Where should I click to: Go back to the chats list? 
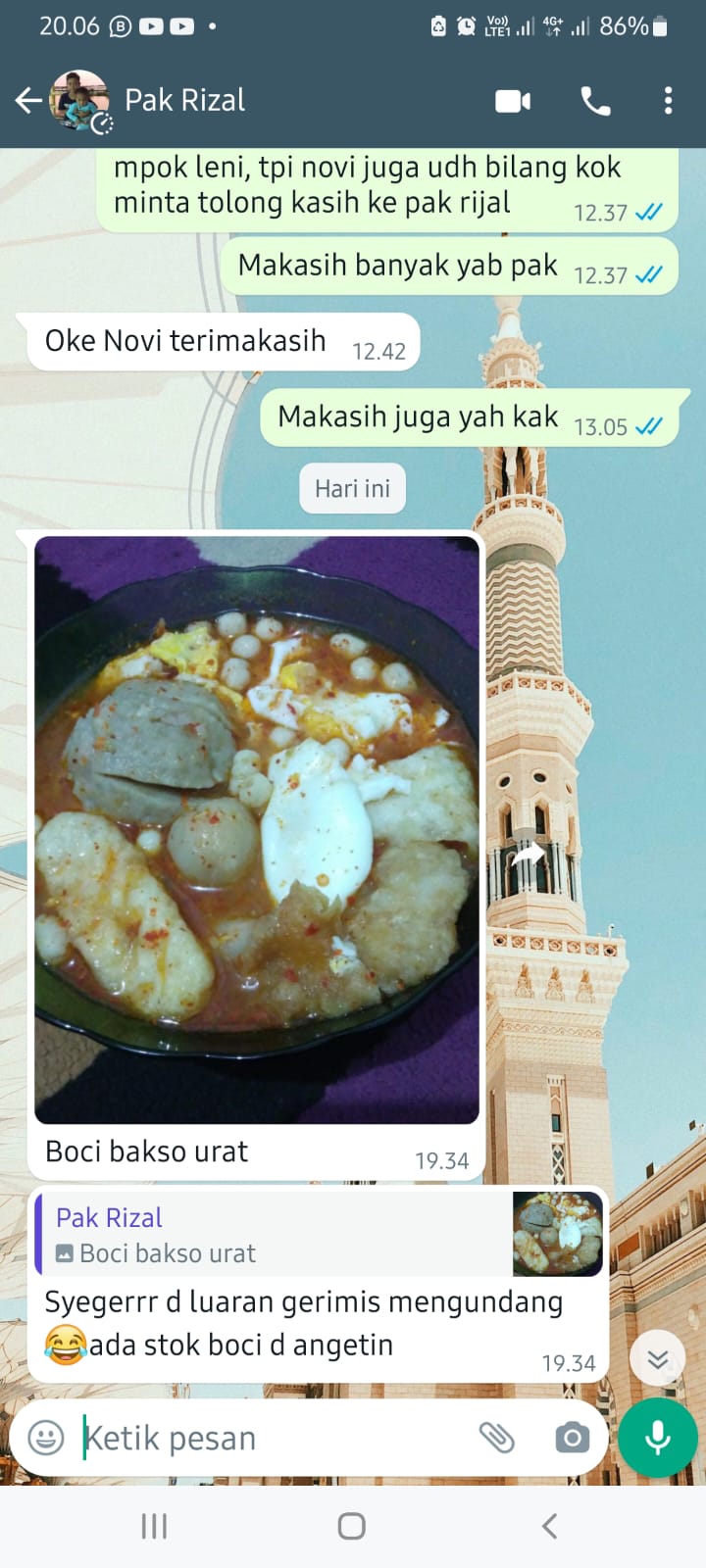coord(27,100)
